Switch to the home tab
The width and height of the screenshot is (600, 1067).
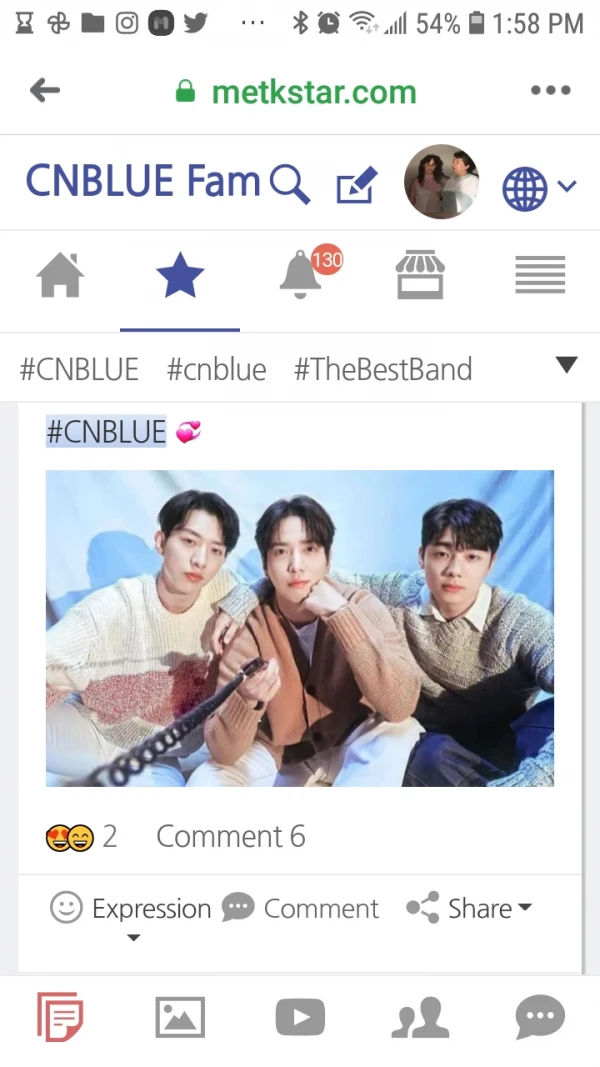click(x=60, y=276)
